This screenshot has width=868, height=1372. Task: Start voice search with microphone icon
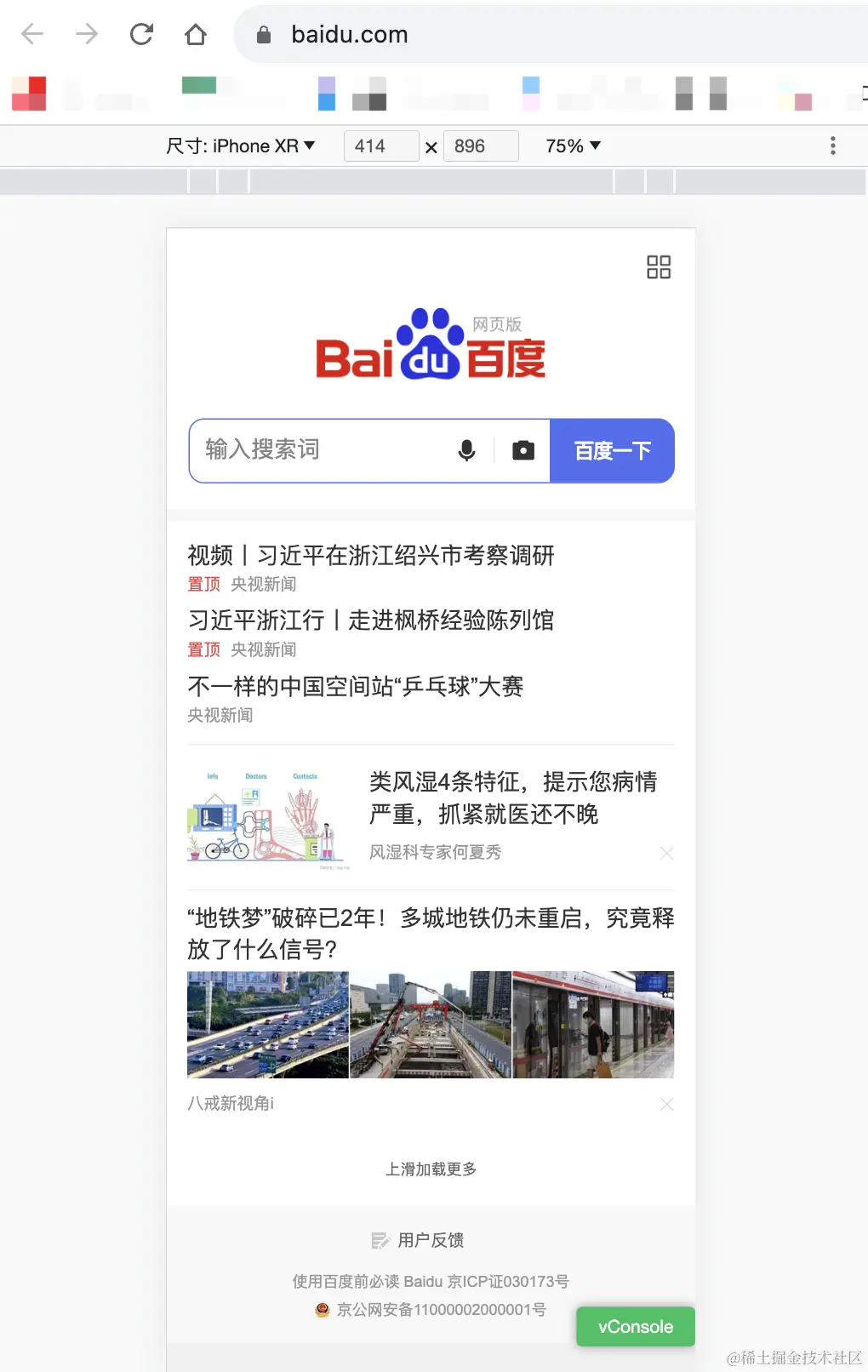click(x=466, y=450)
